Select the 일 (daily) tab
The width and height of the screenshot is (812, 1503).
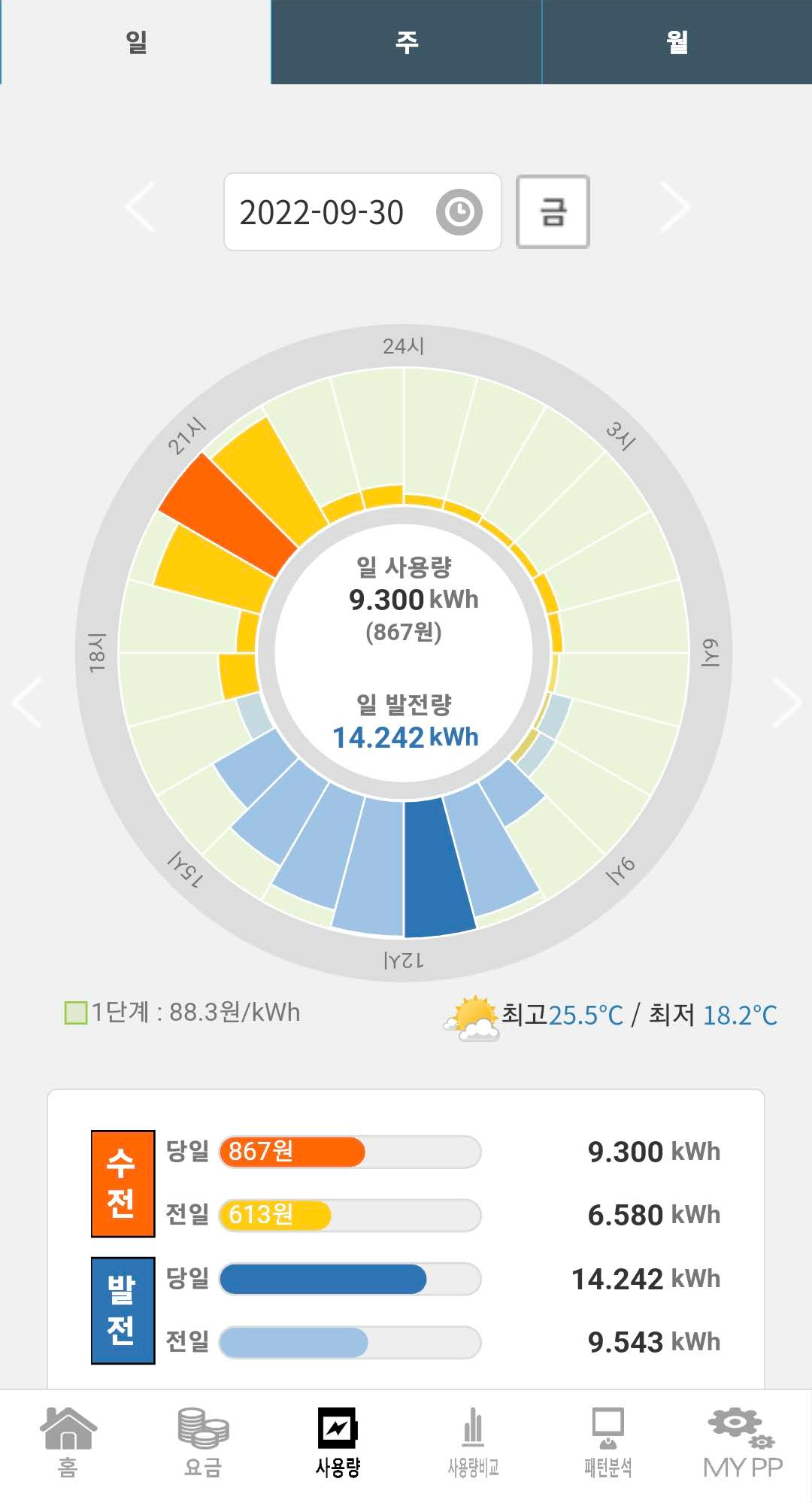(x=136, y=41)
